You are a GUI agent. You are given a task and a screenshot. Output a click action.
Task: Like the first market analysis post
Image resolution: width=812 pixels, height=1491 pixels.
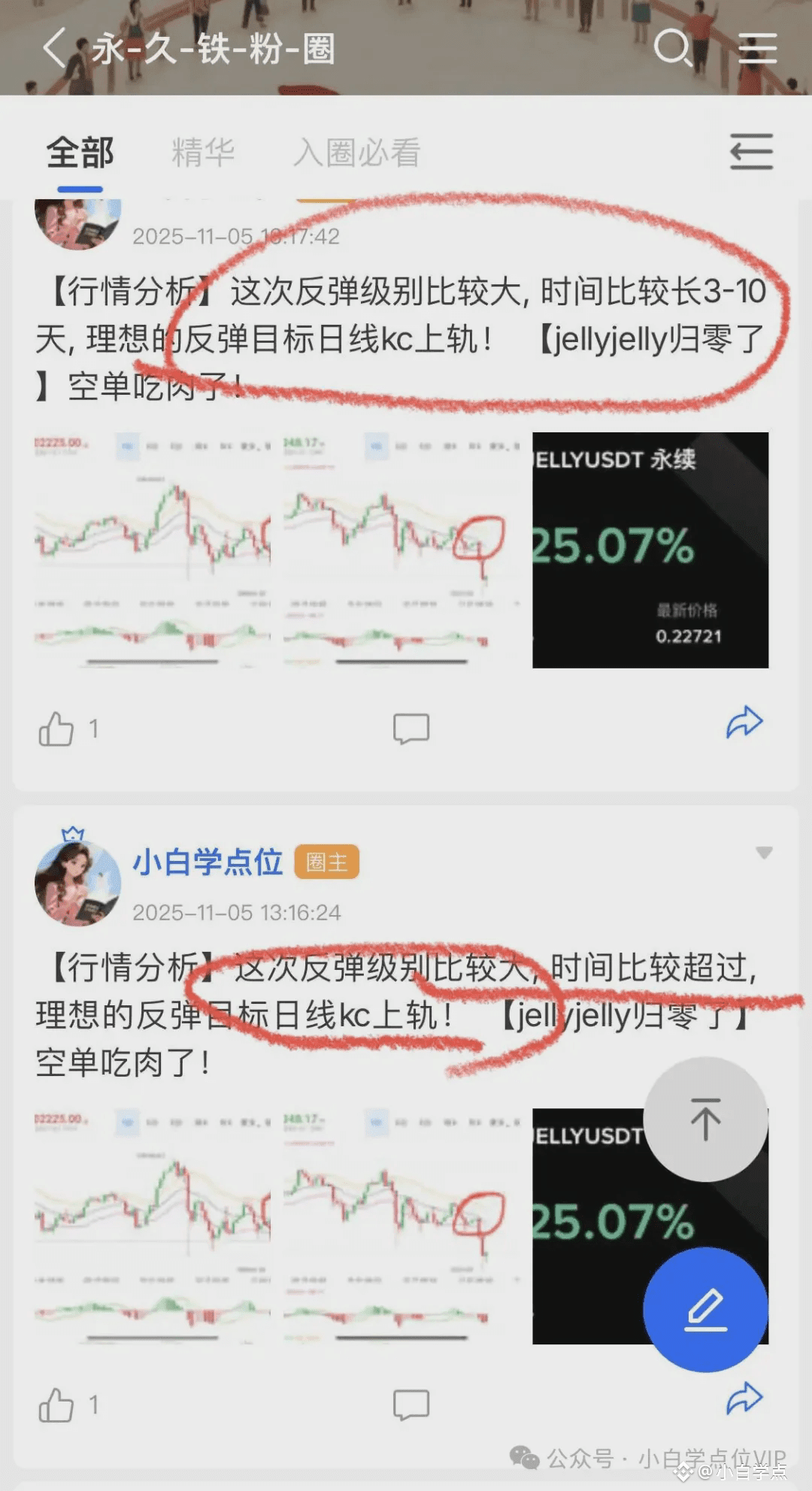[x=56, y=728]
